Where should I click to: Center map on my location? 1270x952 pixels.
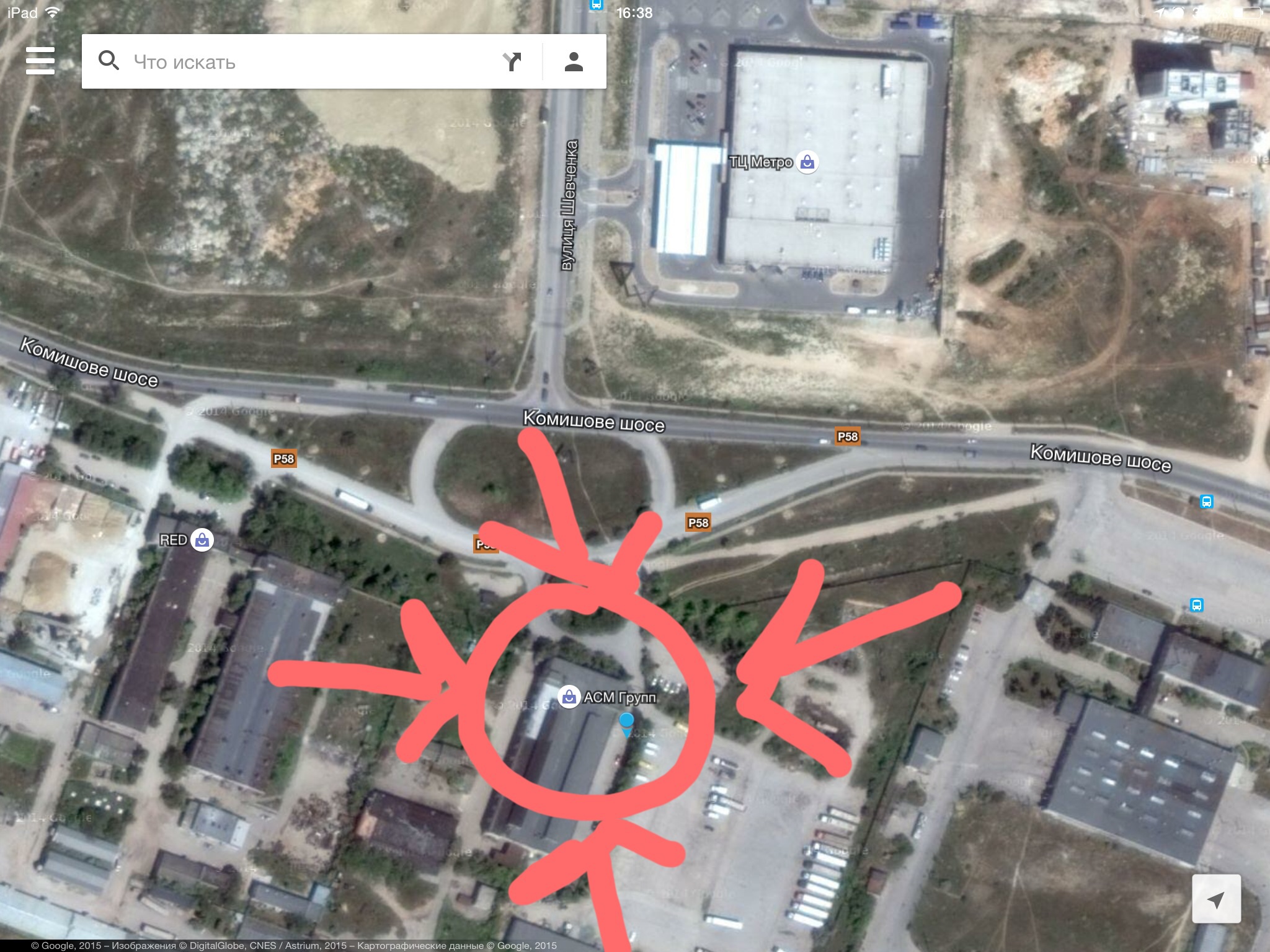click(1216, 899)
